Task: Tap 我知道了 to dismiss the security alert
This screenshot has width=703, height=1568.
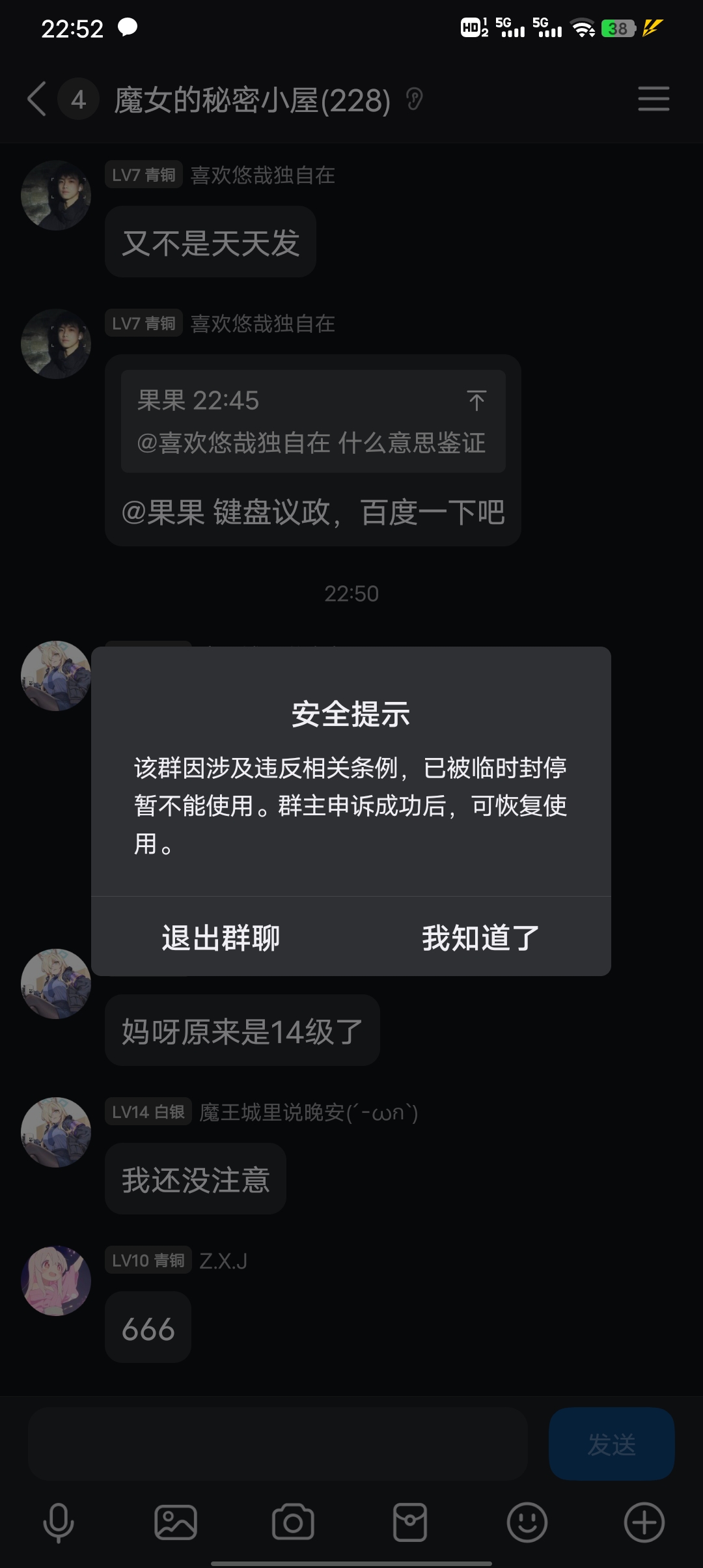Action: pyautogui.click(x=480, y=938)
